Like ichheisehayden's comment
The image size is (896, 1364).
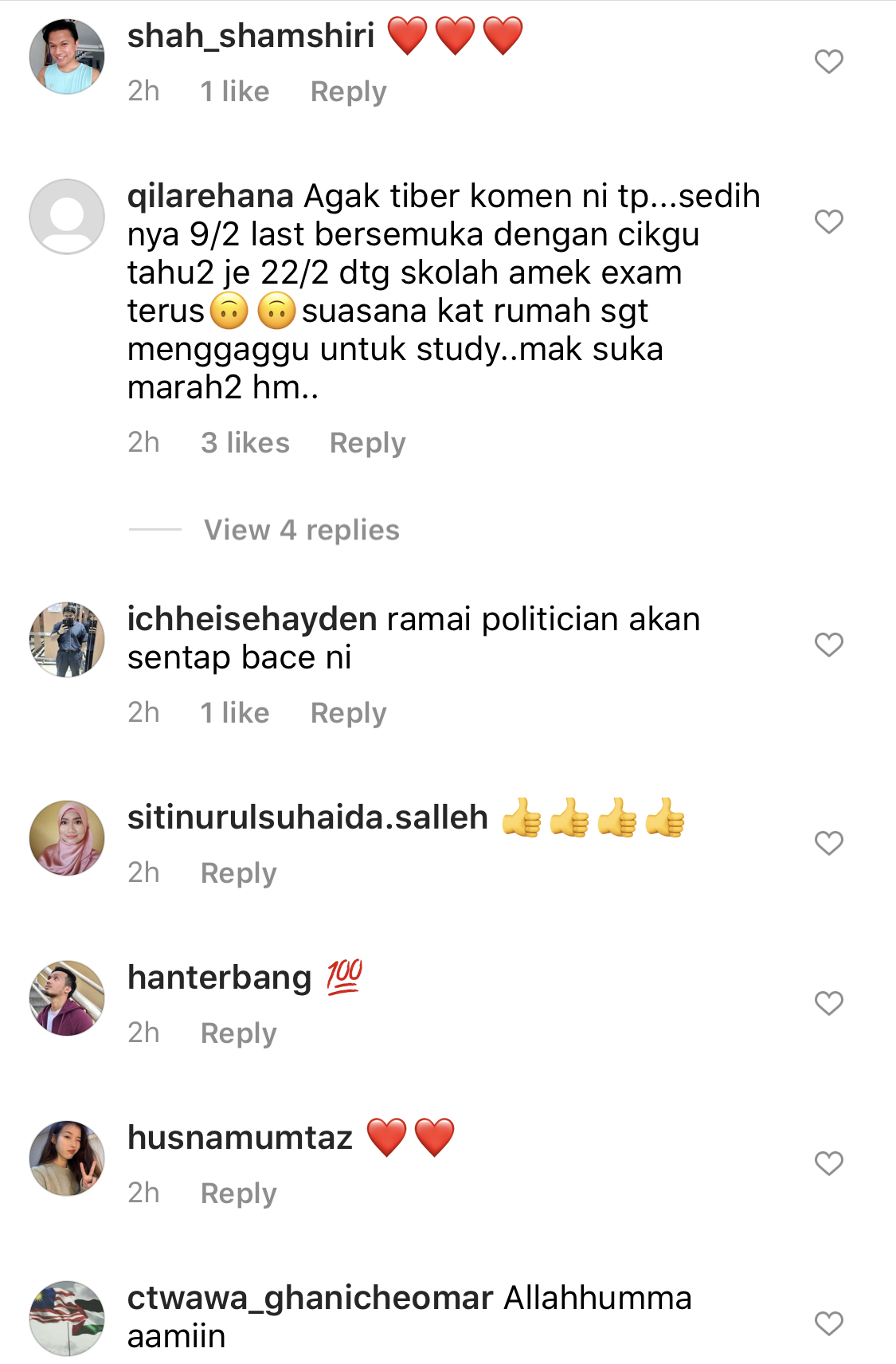point(828,645)
